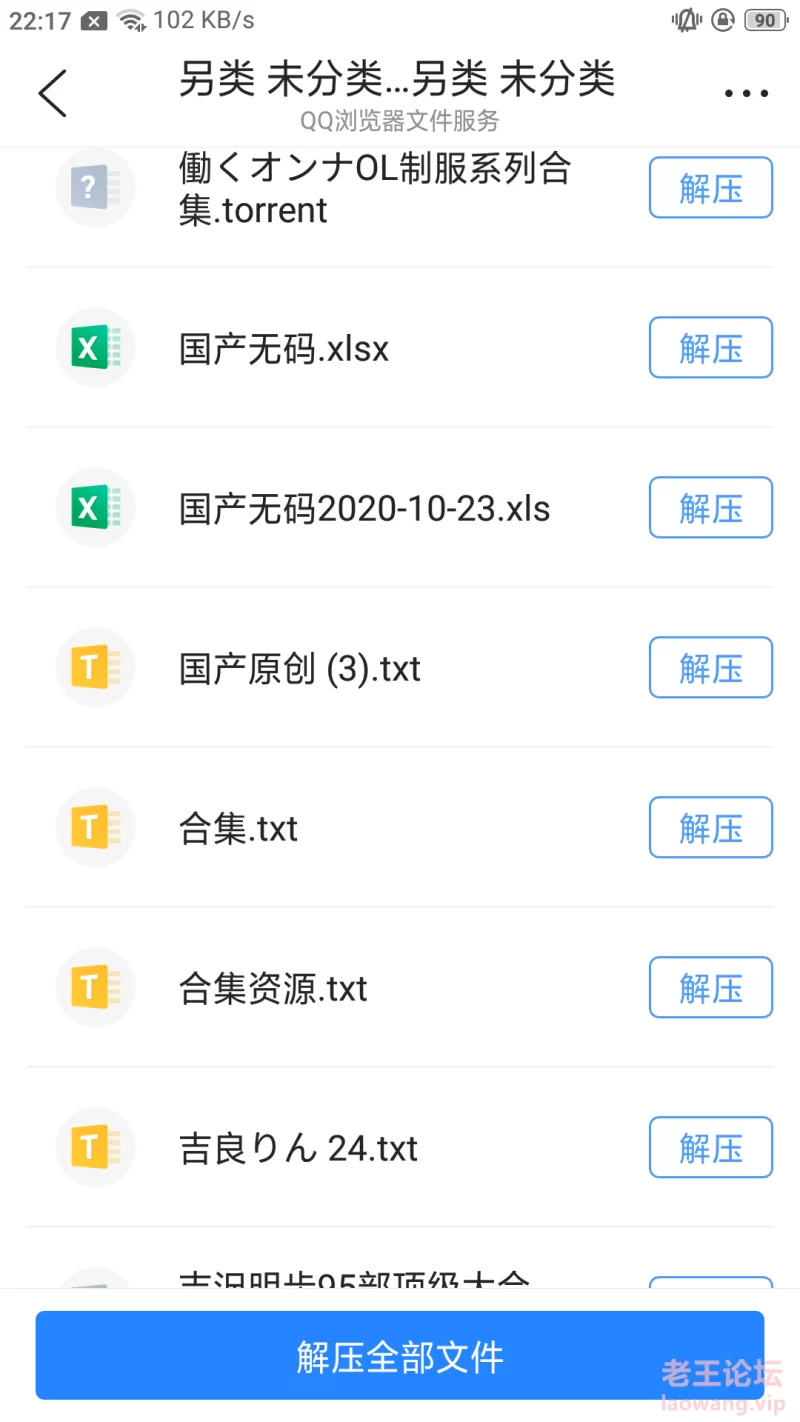
Task: Extract 合集资源.txt via its 解压 button
Action: (711, 988)
